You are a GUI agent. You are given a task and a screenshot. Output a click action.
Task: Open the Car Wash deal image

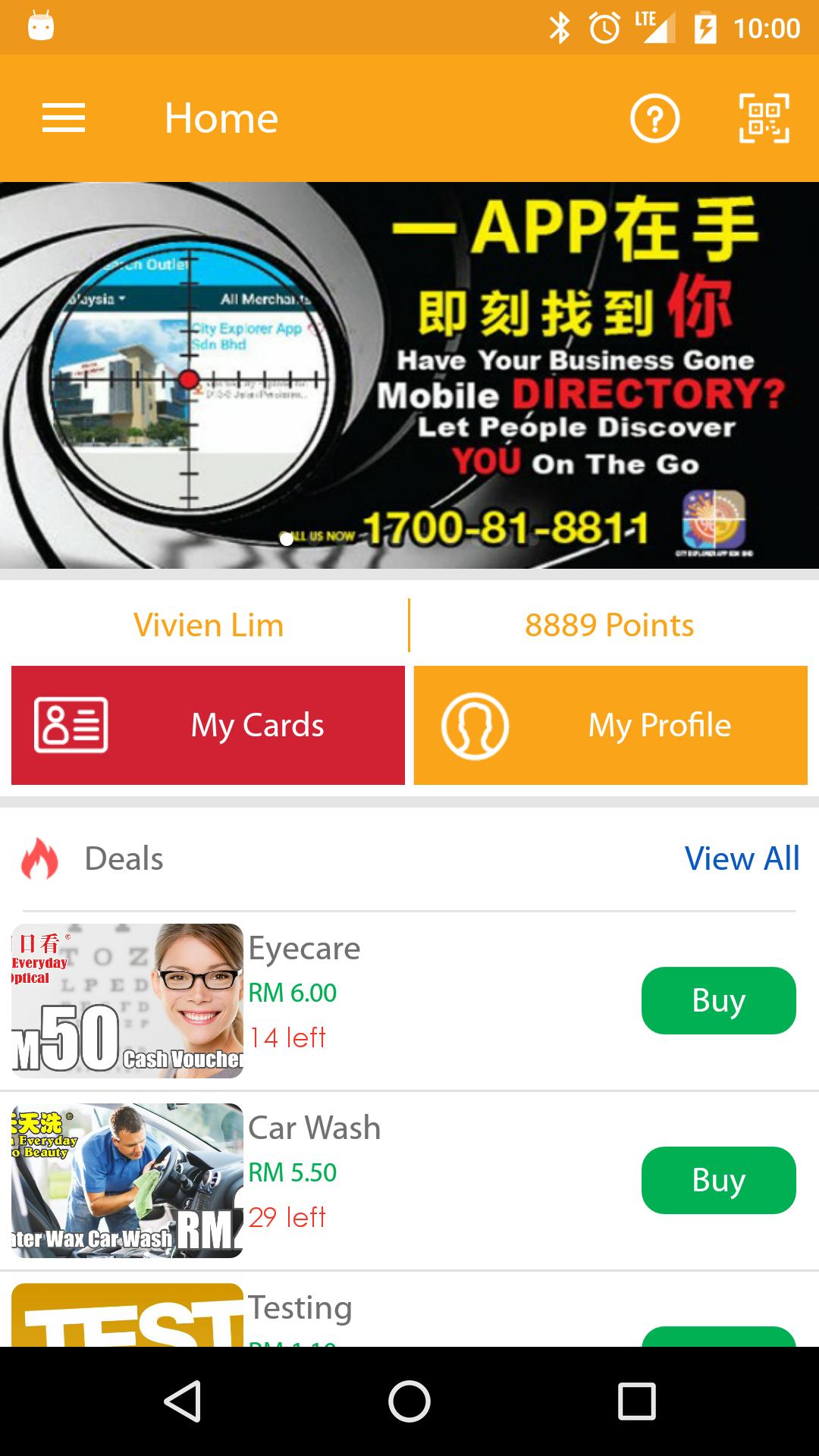click(x=127, y=1180)
